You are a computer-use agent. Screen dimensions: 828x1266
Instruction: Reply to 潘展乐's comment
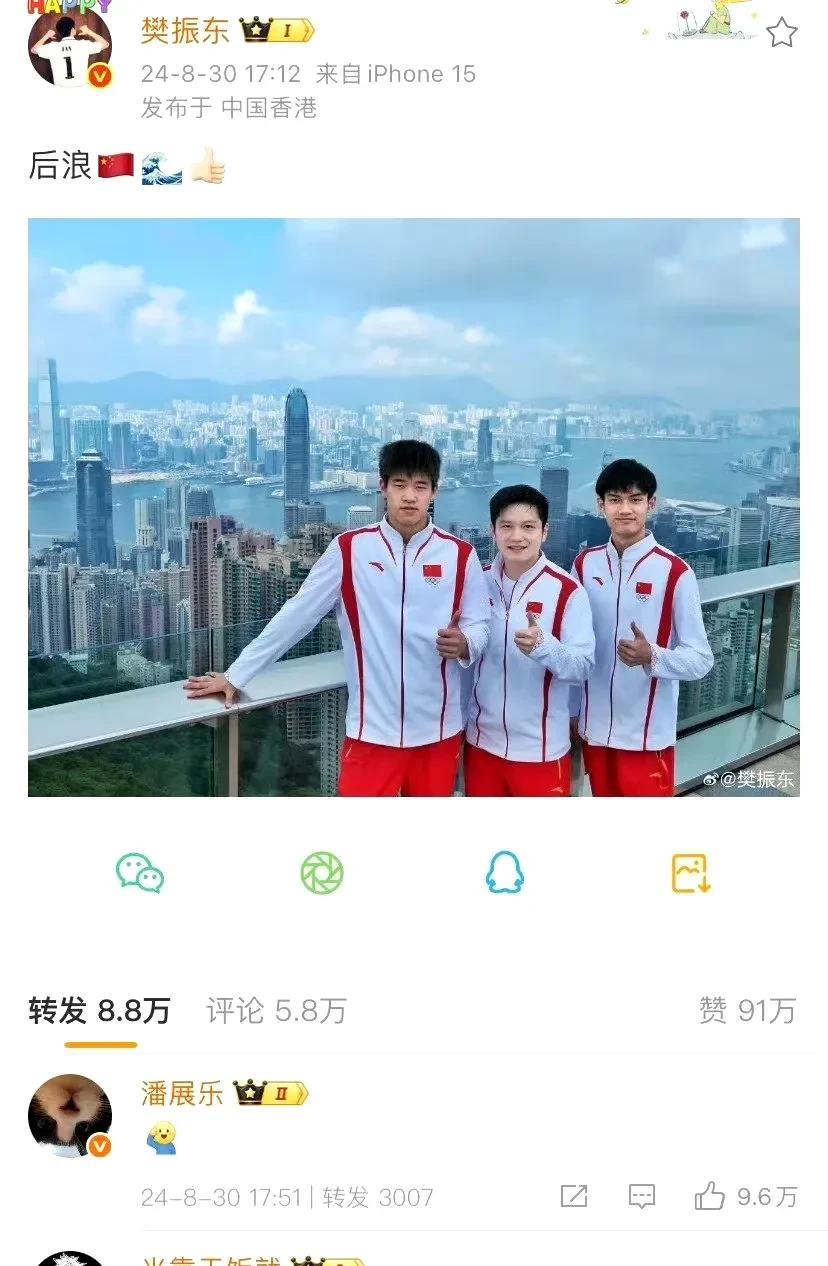(x=641, y=1196)
